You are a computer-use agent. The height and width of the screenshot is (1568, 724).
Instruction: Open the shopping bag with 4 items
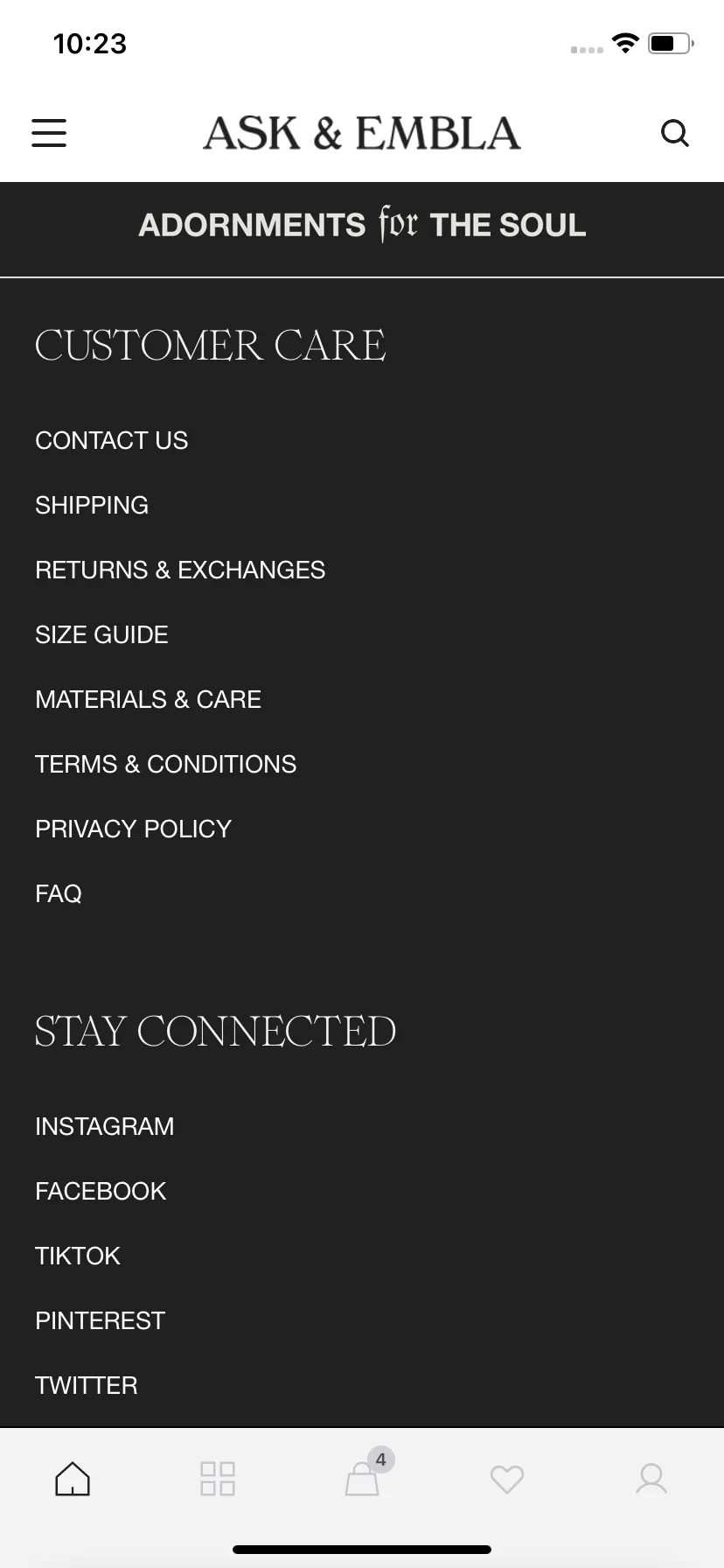tap(362, 1479)
